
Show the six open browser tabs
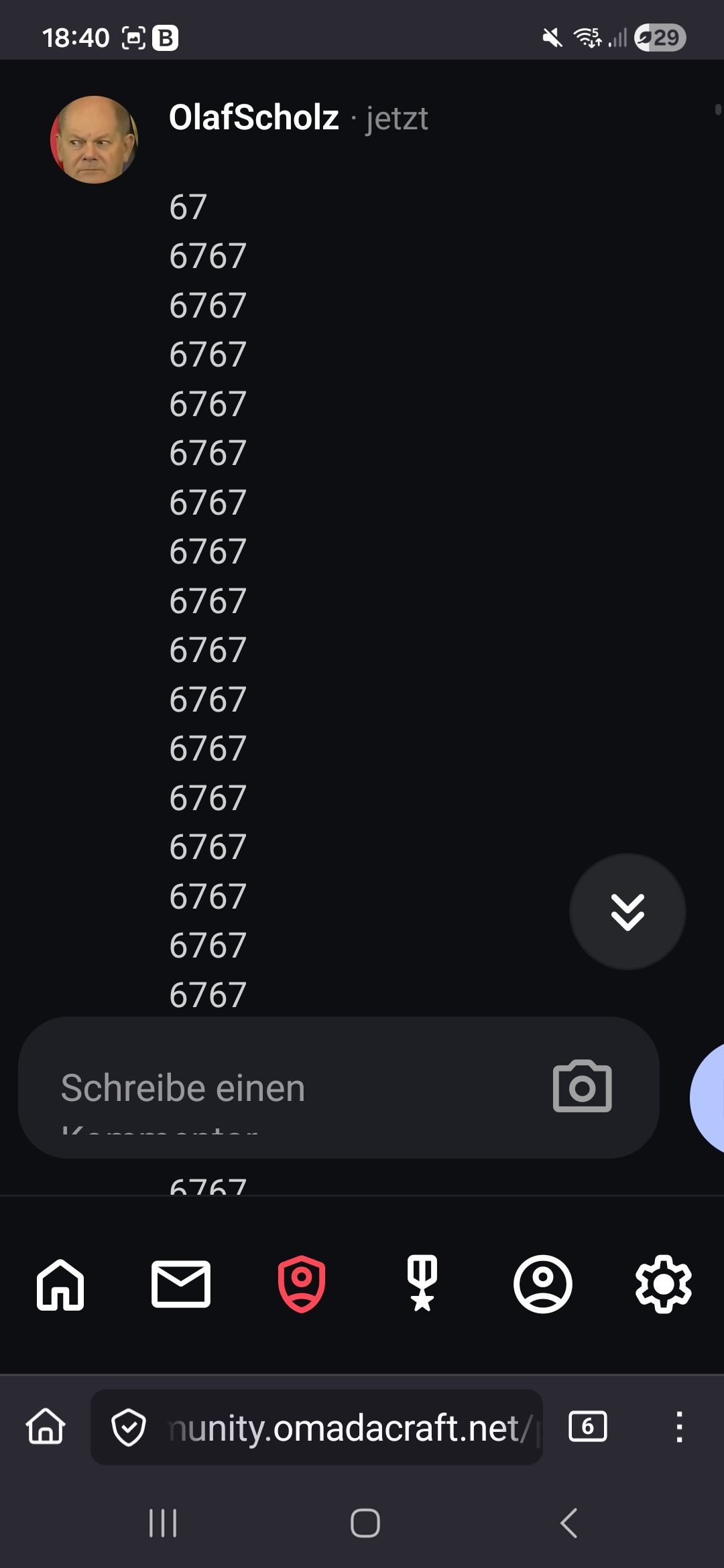point(587,1426)
